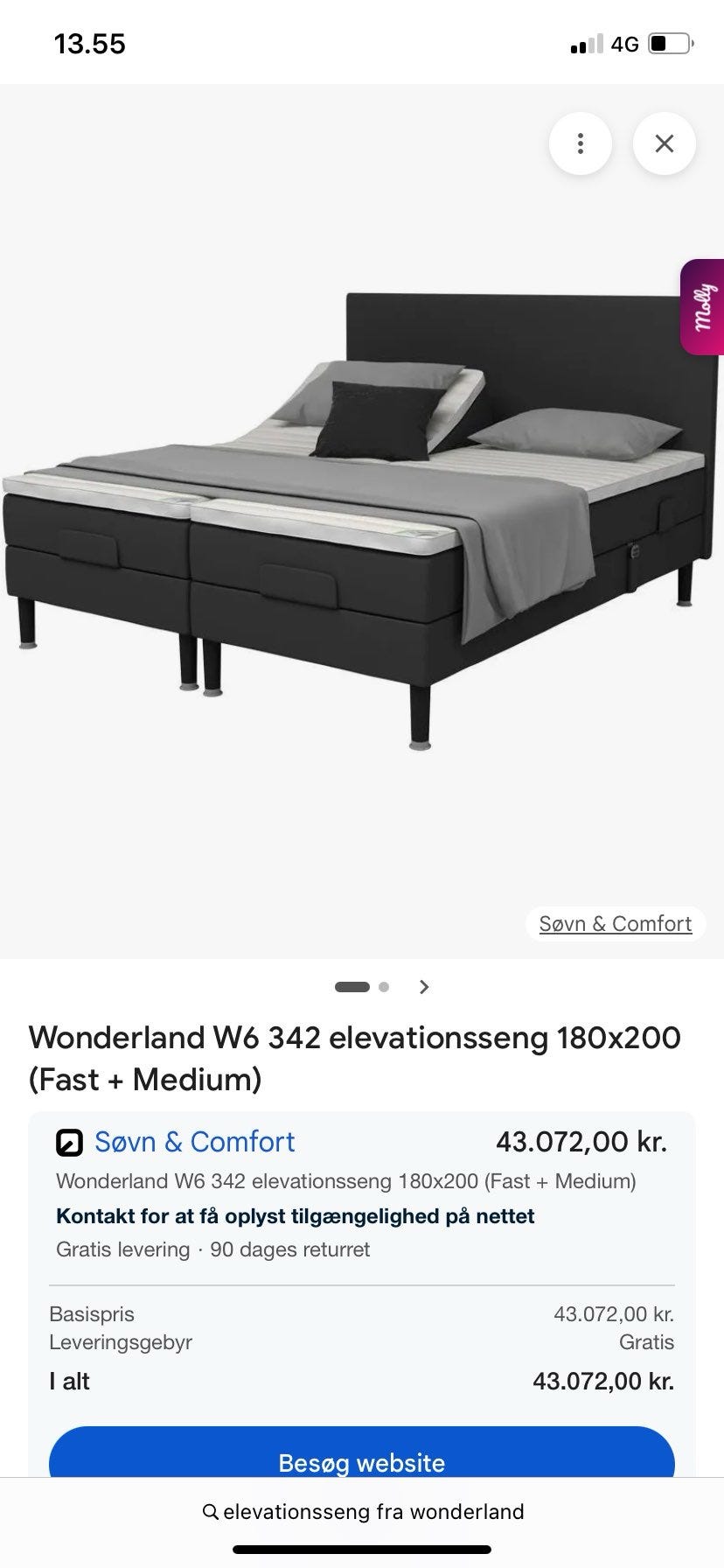
Task: Open the Besøg website dropdown button area
Action: tap(362, 1462)
